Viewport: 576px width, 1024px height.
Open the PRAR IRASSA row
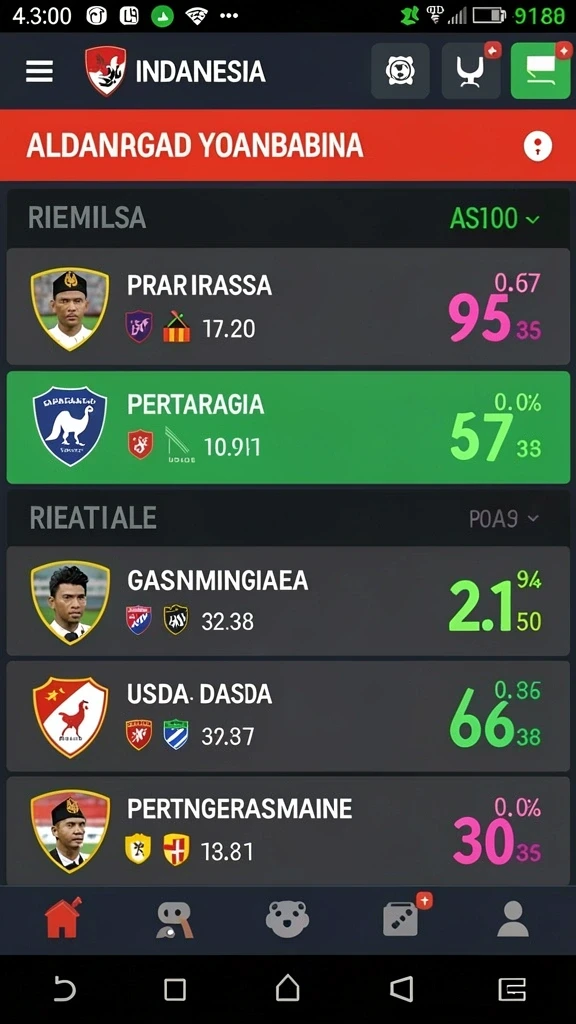point(288,306)
